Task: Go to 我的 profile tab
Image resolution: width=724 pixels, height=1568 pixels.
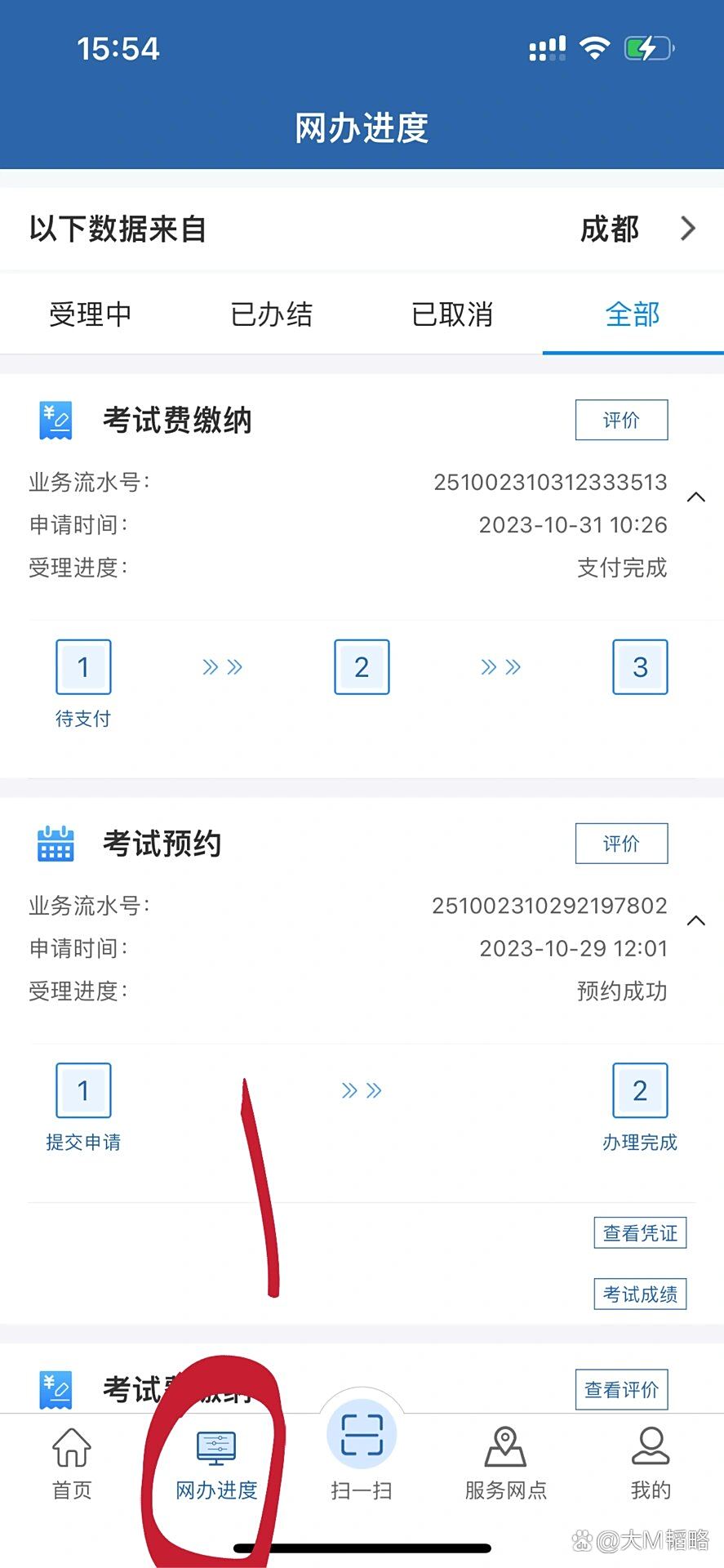Action: pyautogui.click(x=651, y=1463)
